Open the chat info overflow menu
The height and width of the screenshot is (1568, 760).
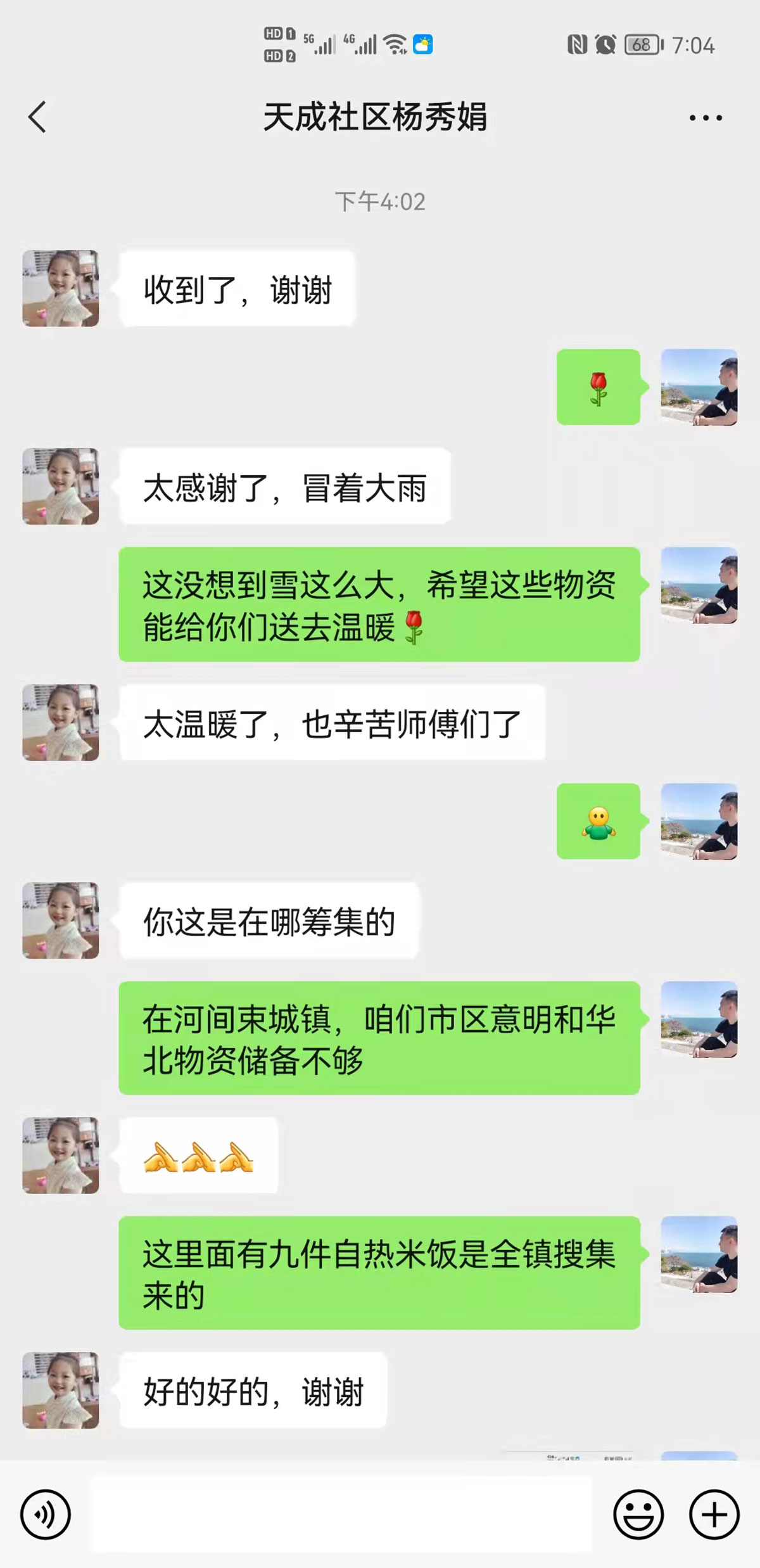click(706, 118)
